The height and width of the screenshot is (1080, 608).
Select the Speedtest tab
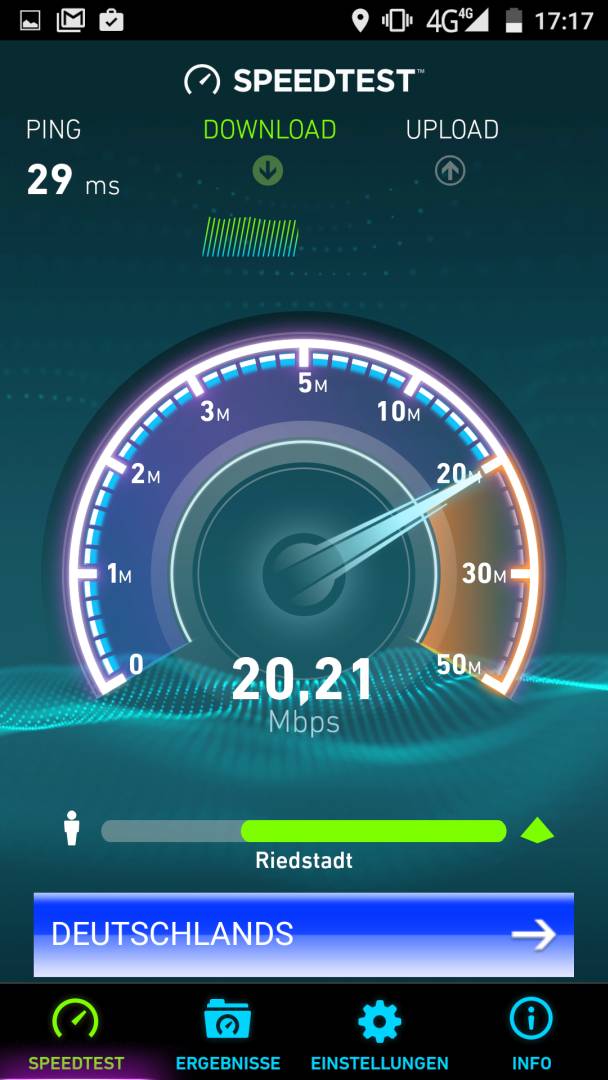click(76, 1033)
